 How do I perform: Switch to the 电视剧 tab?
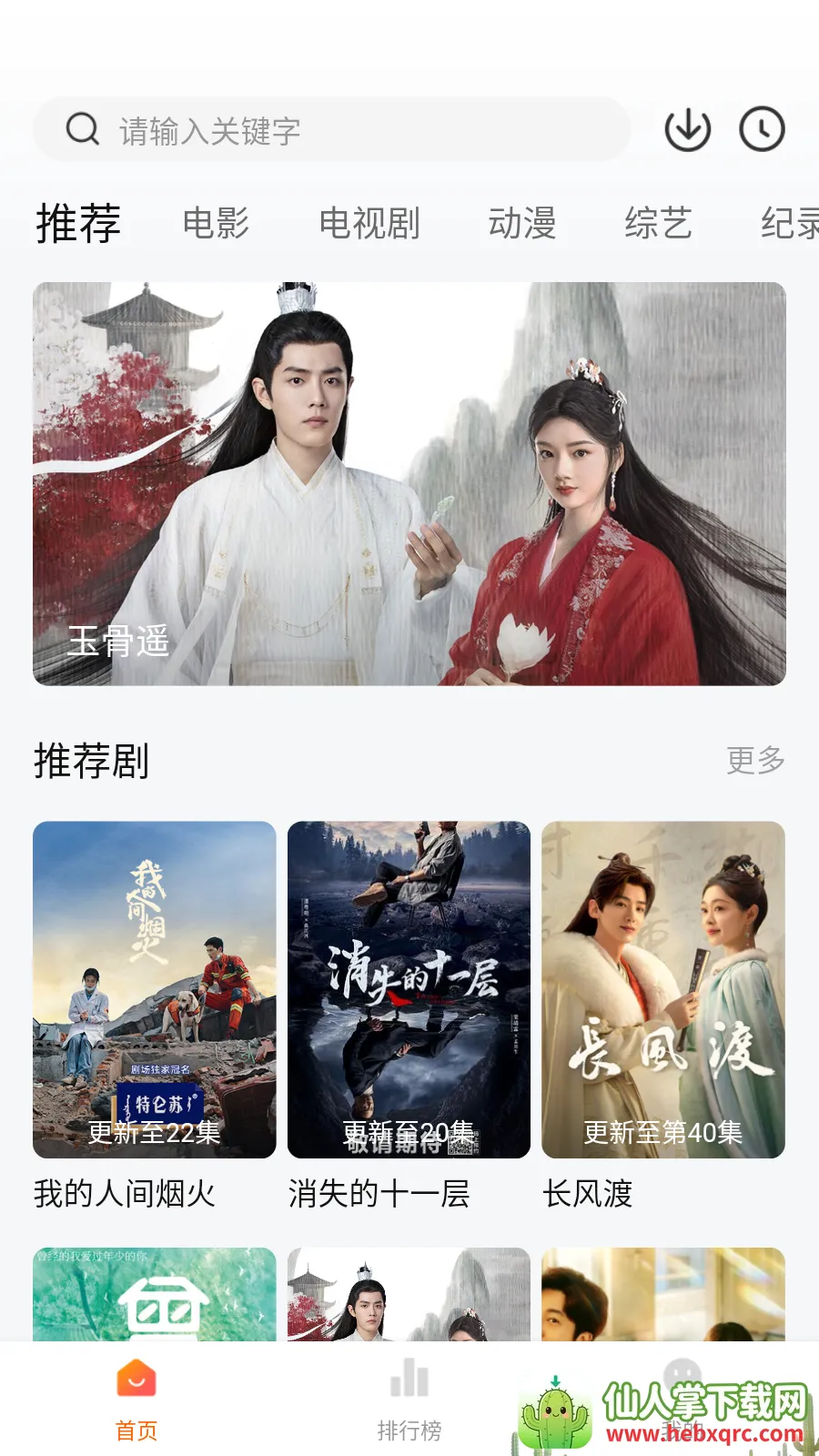(x=369, y=223)
